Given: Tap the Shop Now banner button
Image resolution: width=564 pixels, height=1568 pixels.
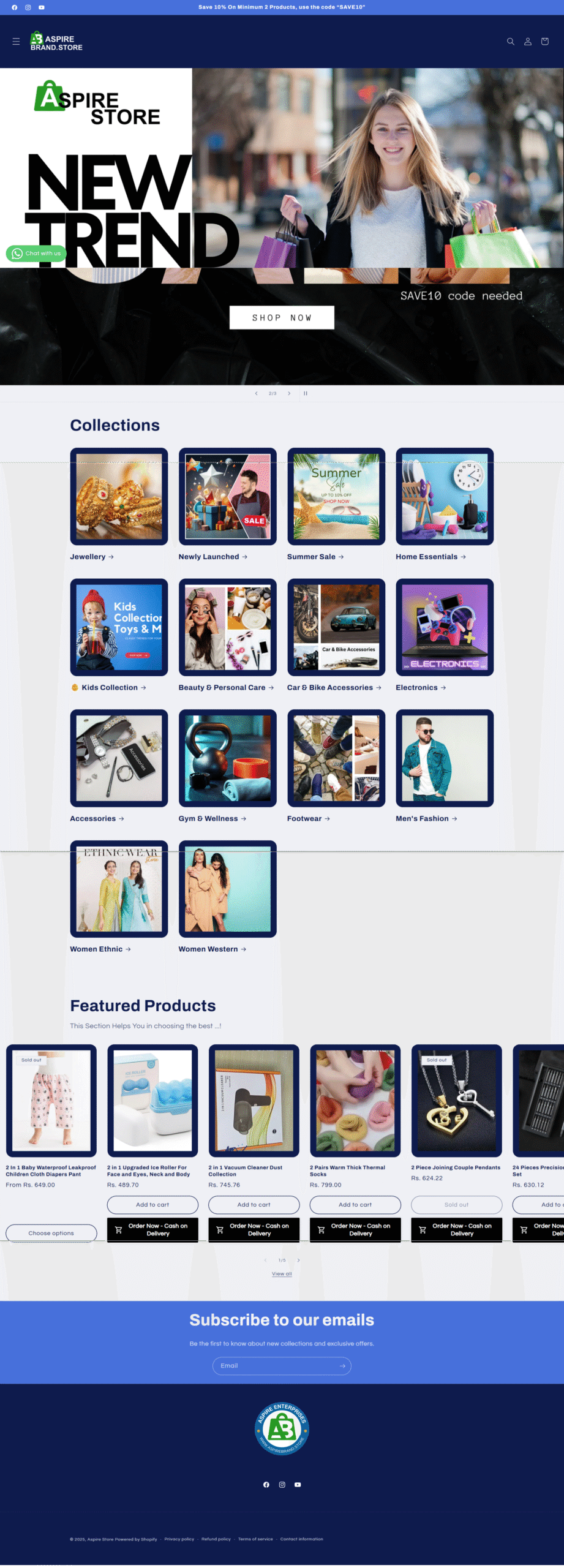Looking at the screenshot, I should [x=282, y=317].
